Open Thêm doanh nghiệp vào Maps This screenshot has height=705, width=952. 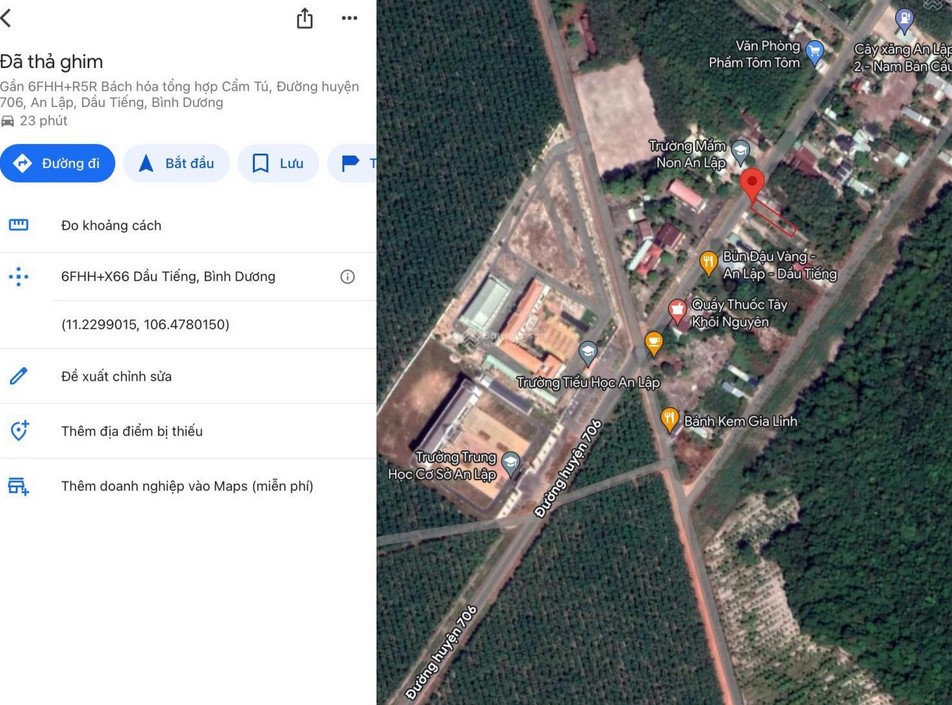point(186,486)
